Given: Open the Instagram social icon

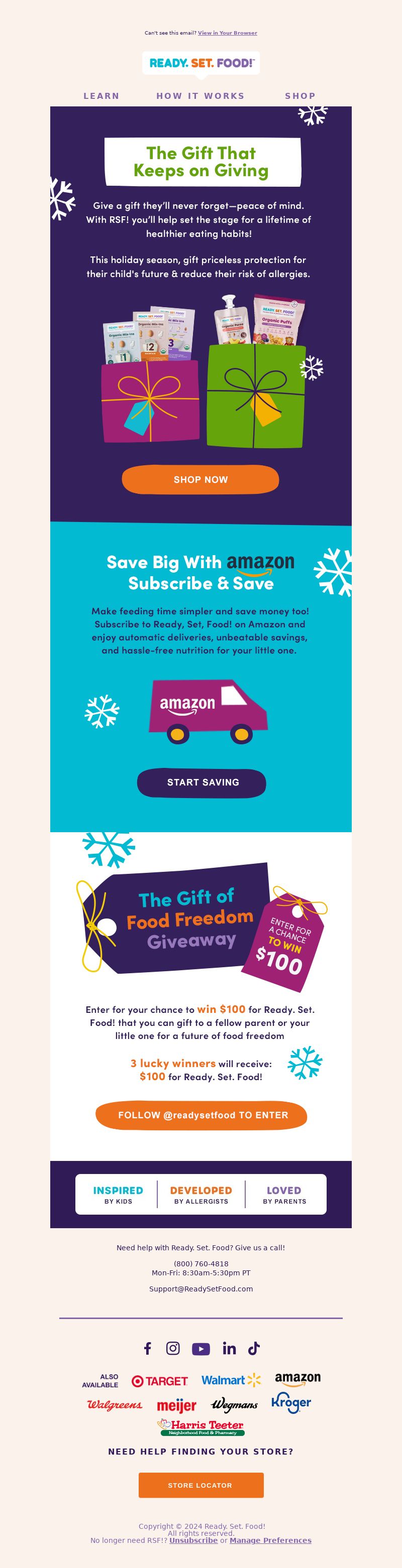Looking at the screenshot, I should point(173,1348).
